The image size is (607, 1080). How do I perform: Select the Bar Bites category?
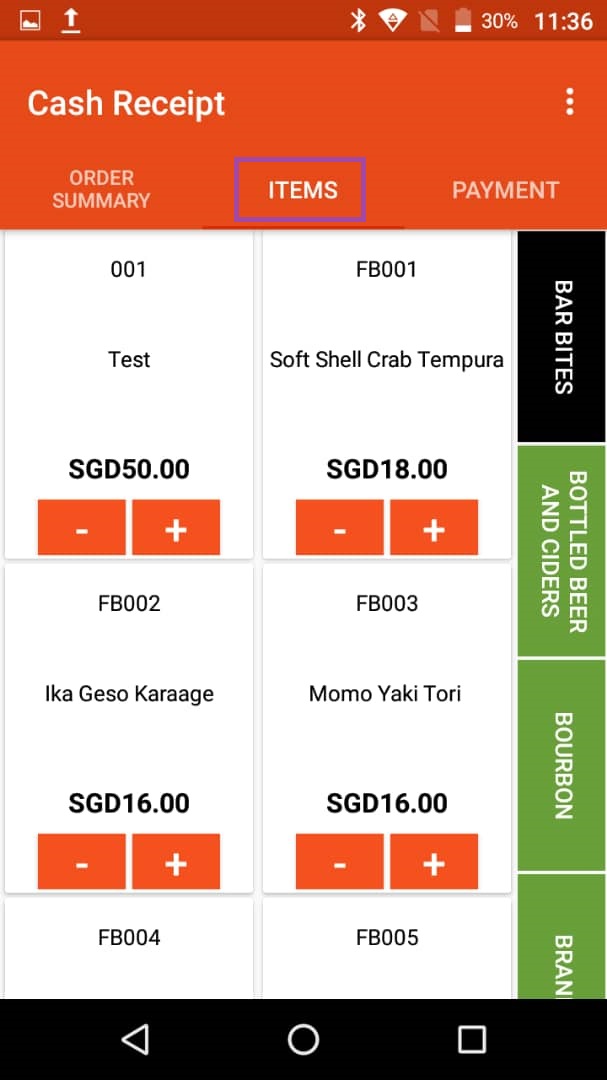pos(562,337)
